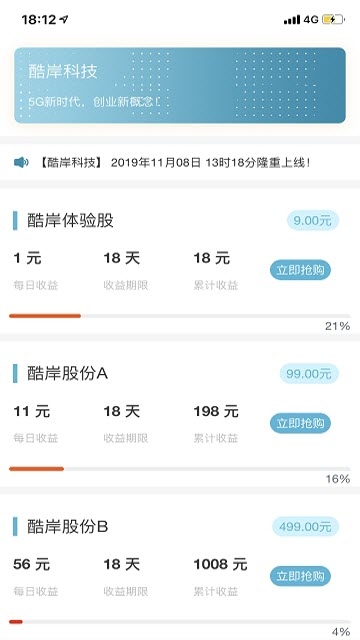The width and height of the screenshot is (360, 640).
Task: Open the 酷岸科技 launch announcement notice
Action: pos(180,162)
